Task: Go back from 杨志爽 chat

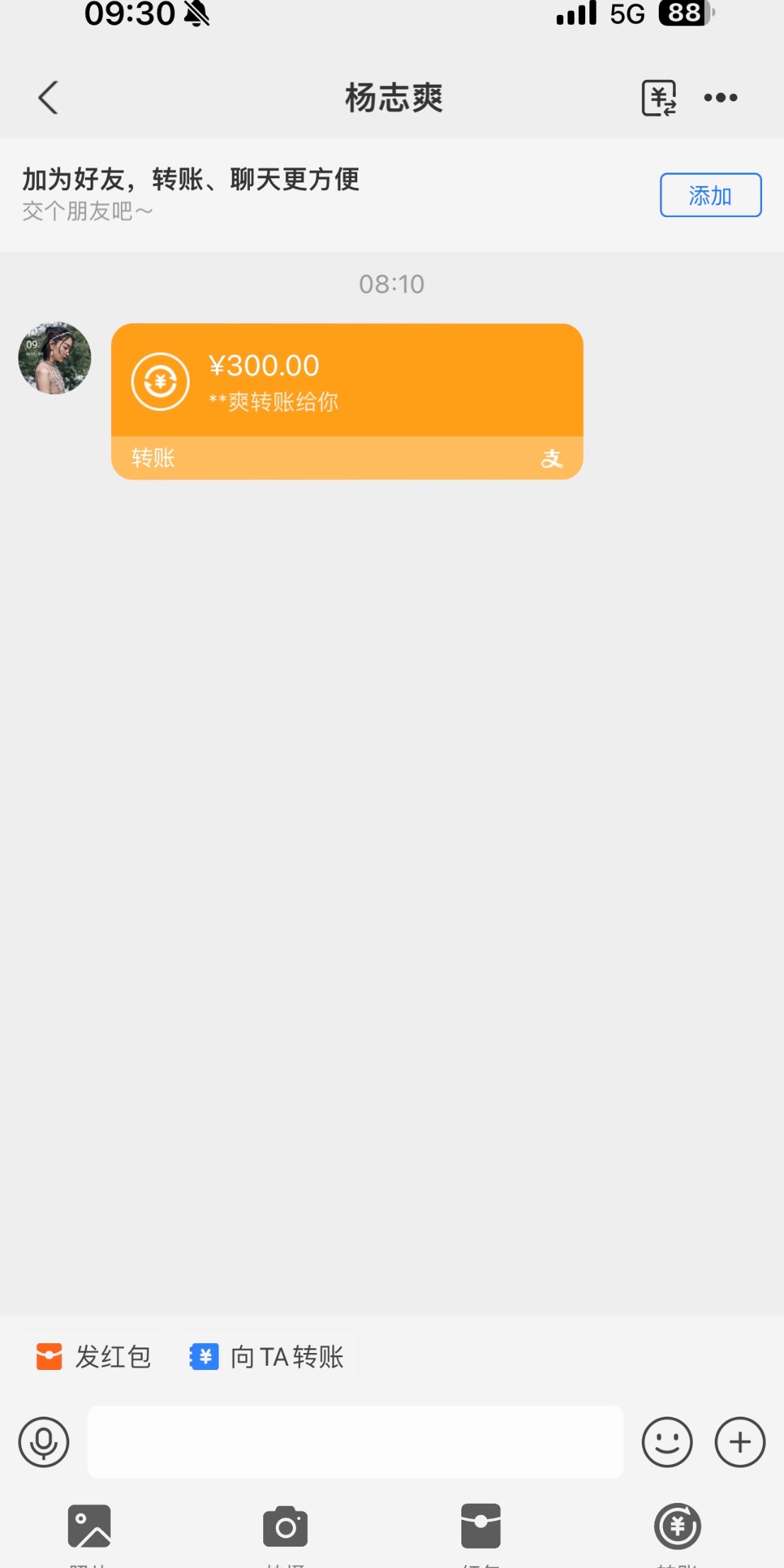Action: tap(48, 98)
